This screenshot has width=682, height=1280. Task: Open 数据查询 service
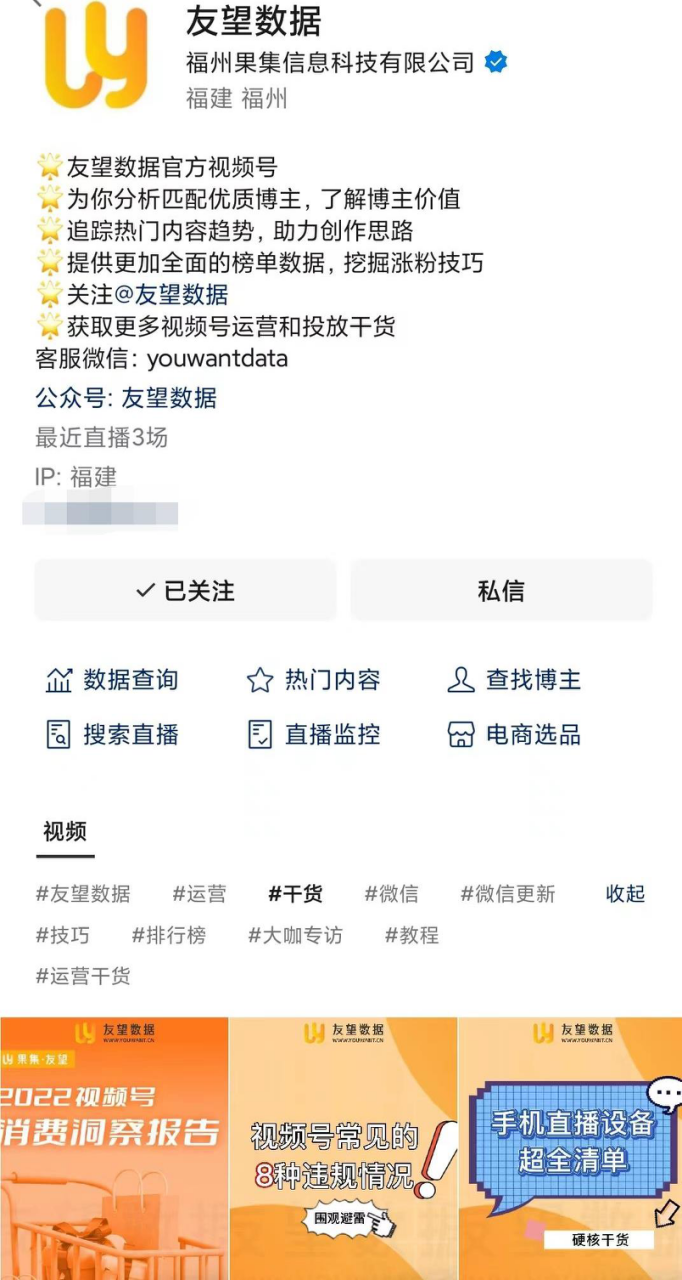click(112, 680)
